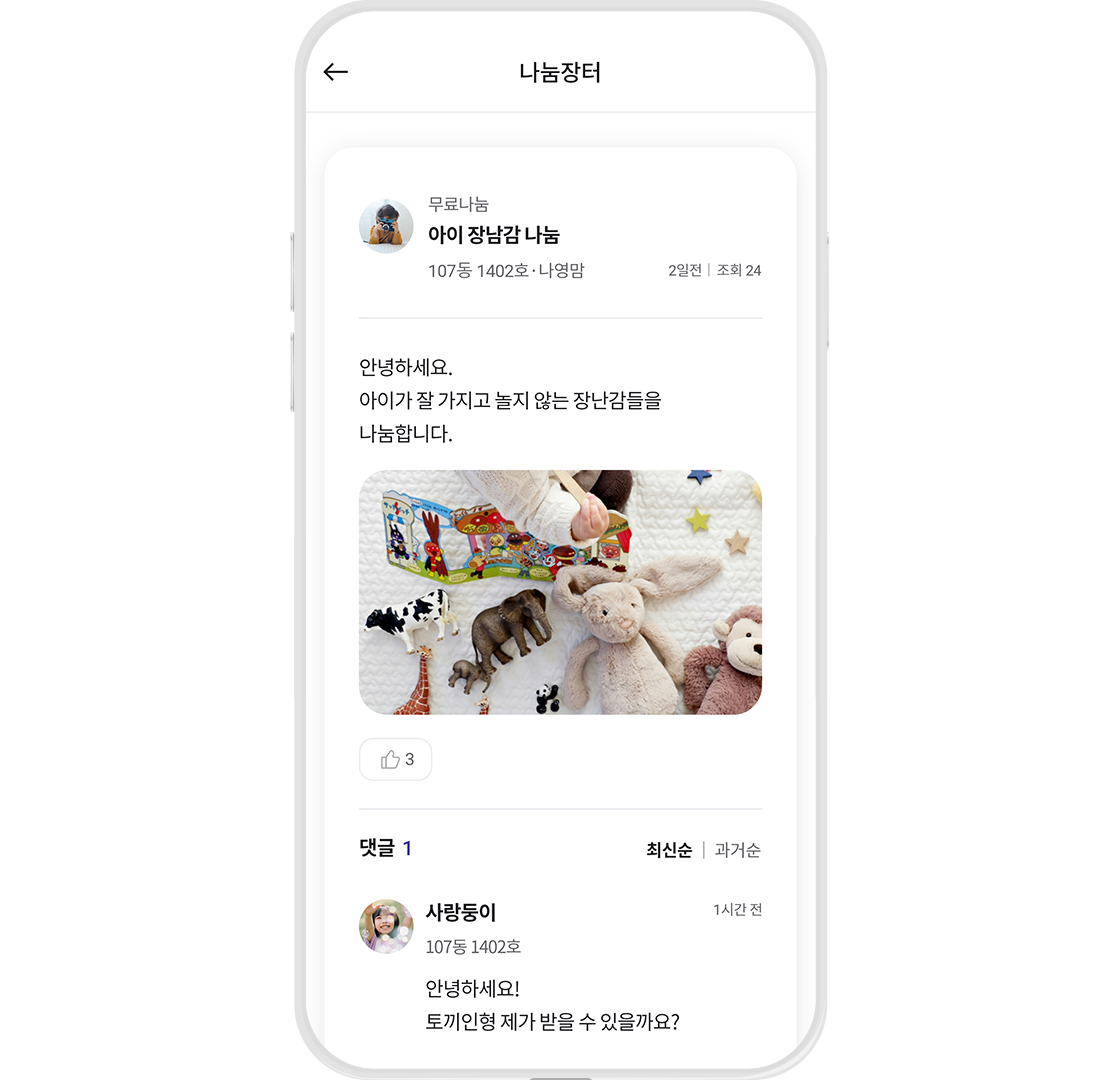Open the toy photo in the post
This screenshot has height=1080, width=1120.
tap(560, 592)
